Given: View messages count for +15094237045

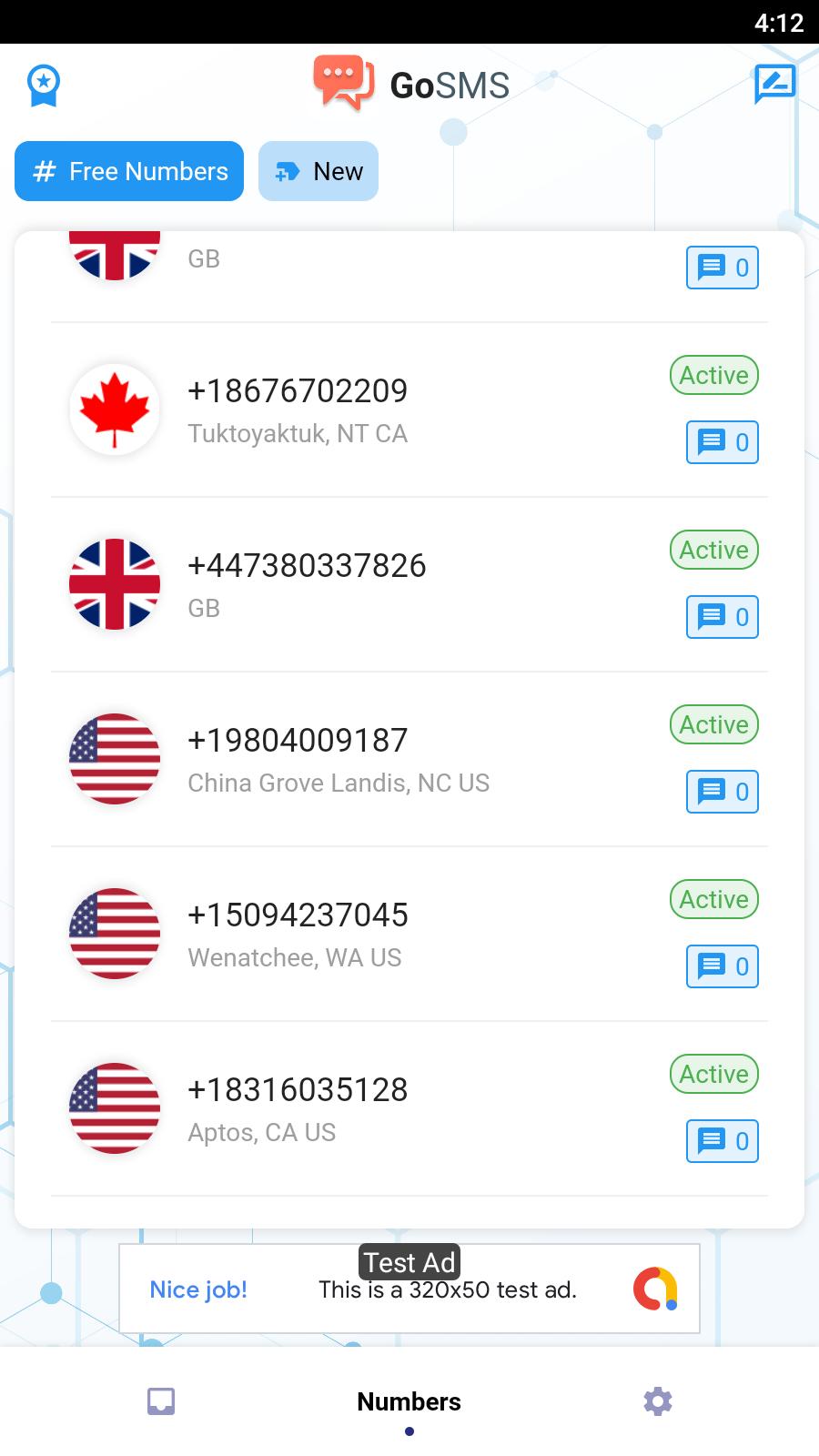Looking at the screenshot, I should 723,966.
